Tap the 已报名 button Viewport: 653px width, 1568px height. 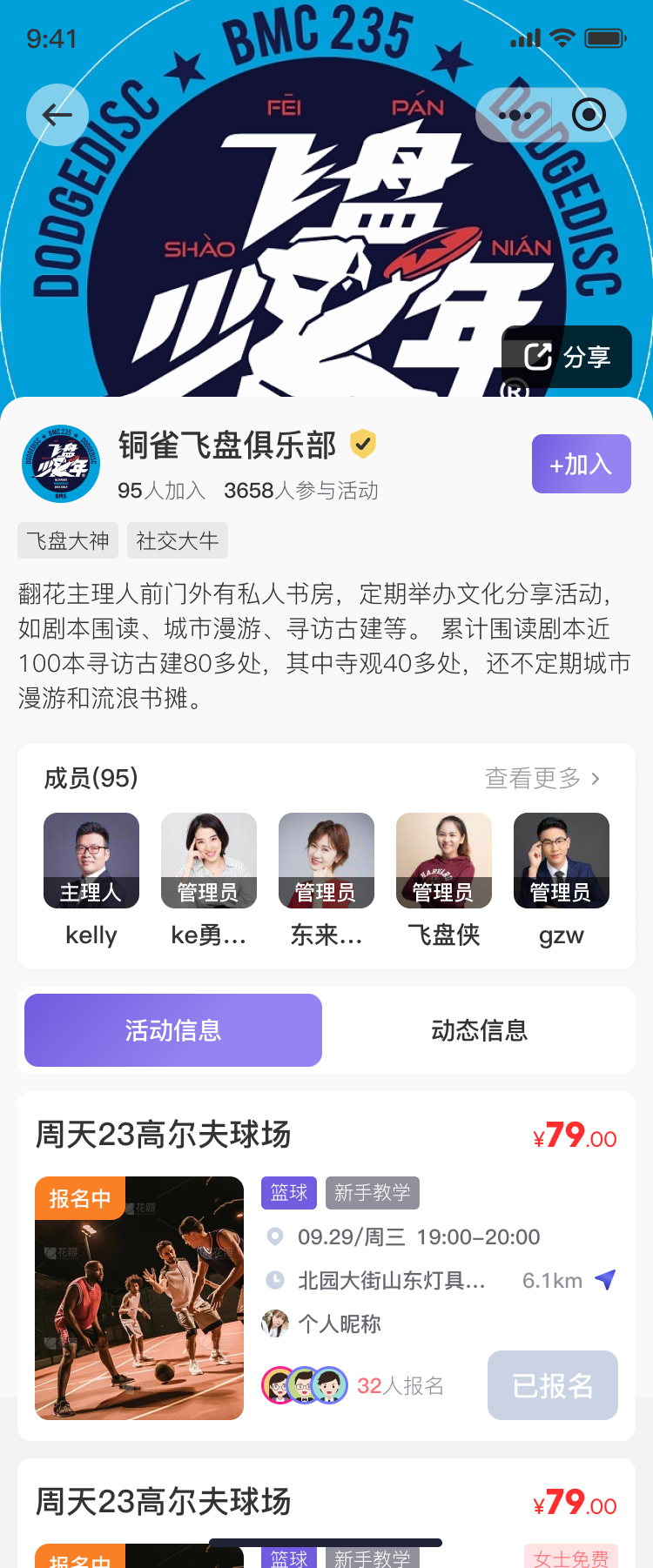pyautogui.click(x=553, y=1385)
